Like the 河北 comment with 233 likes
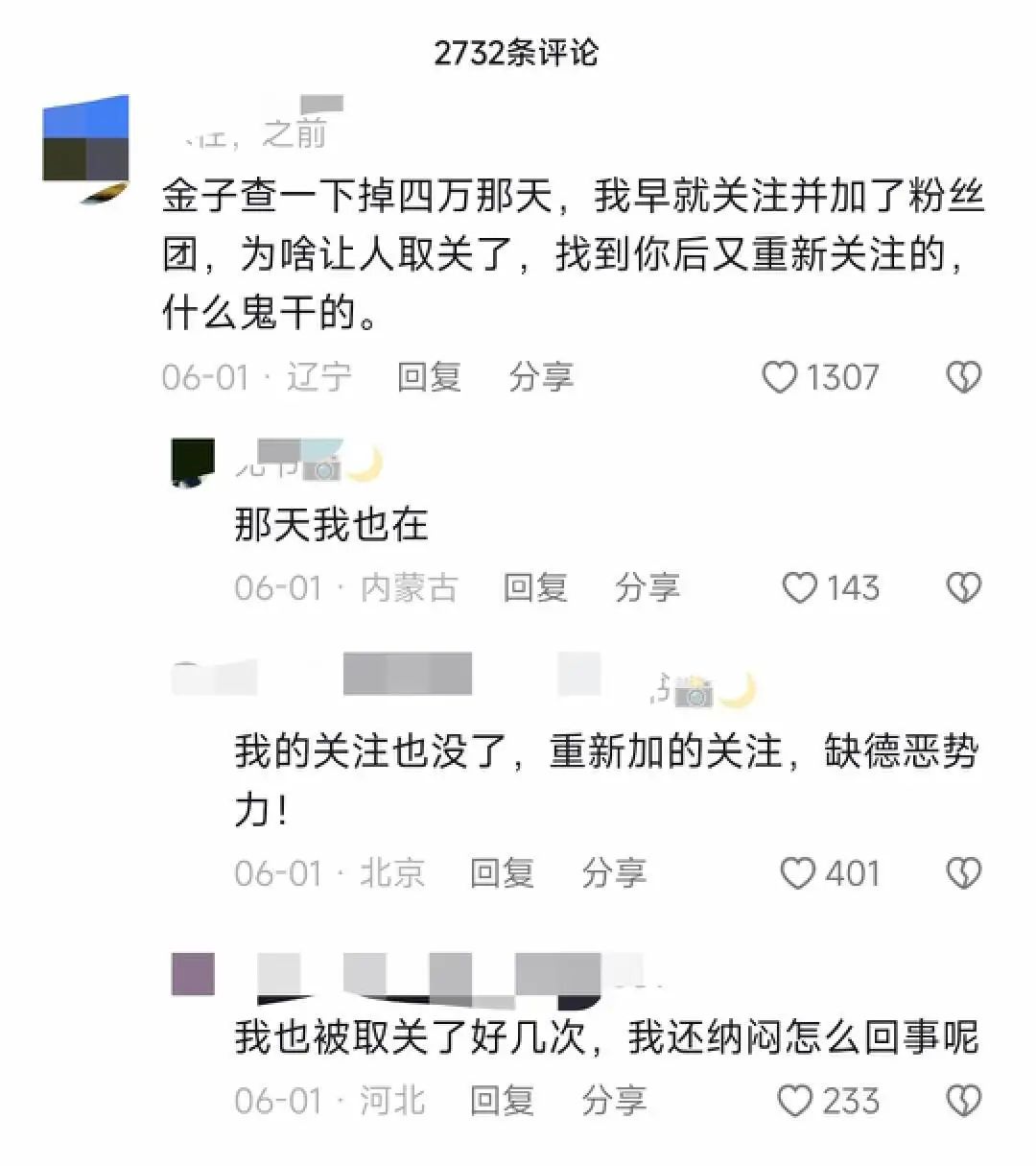The image size is (1036, 1166). [795, 1101]
